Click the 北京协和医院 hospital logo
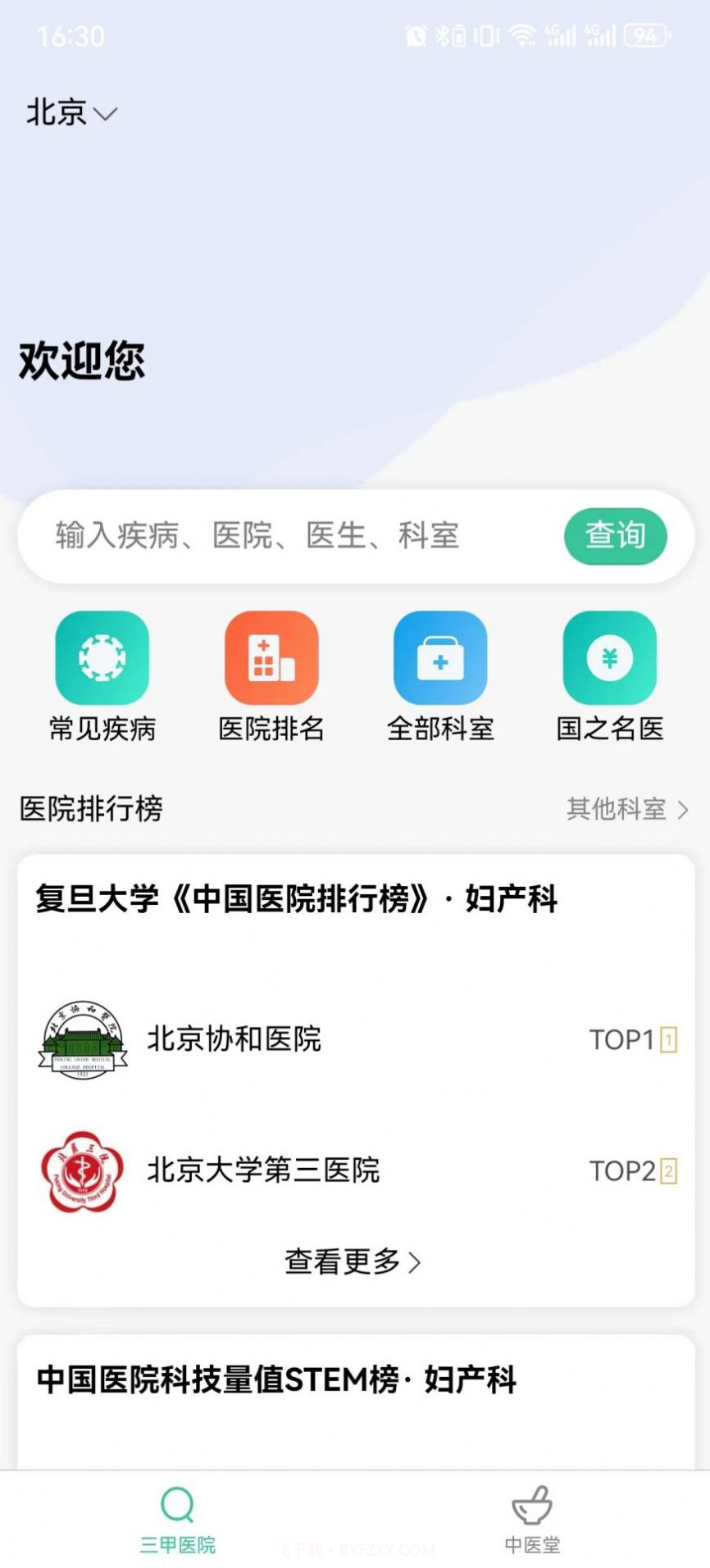The image size is (710, 1568). pos(83,1039)
